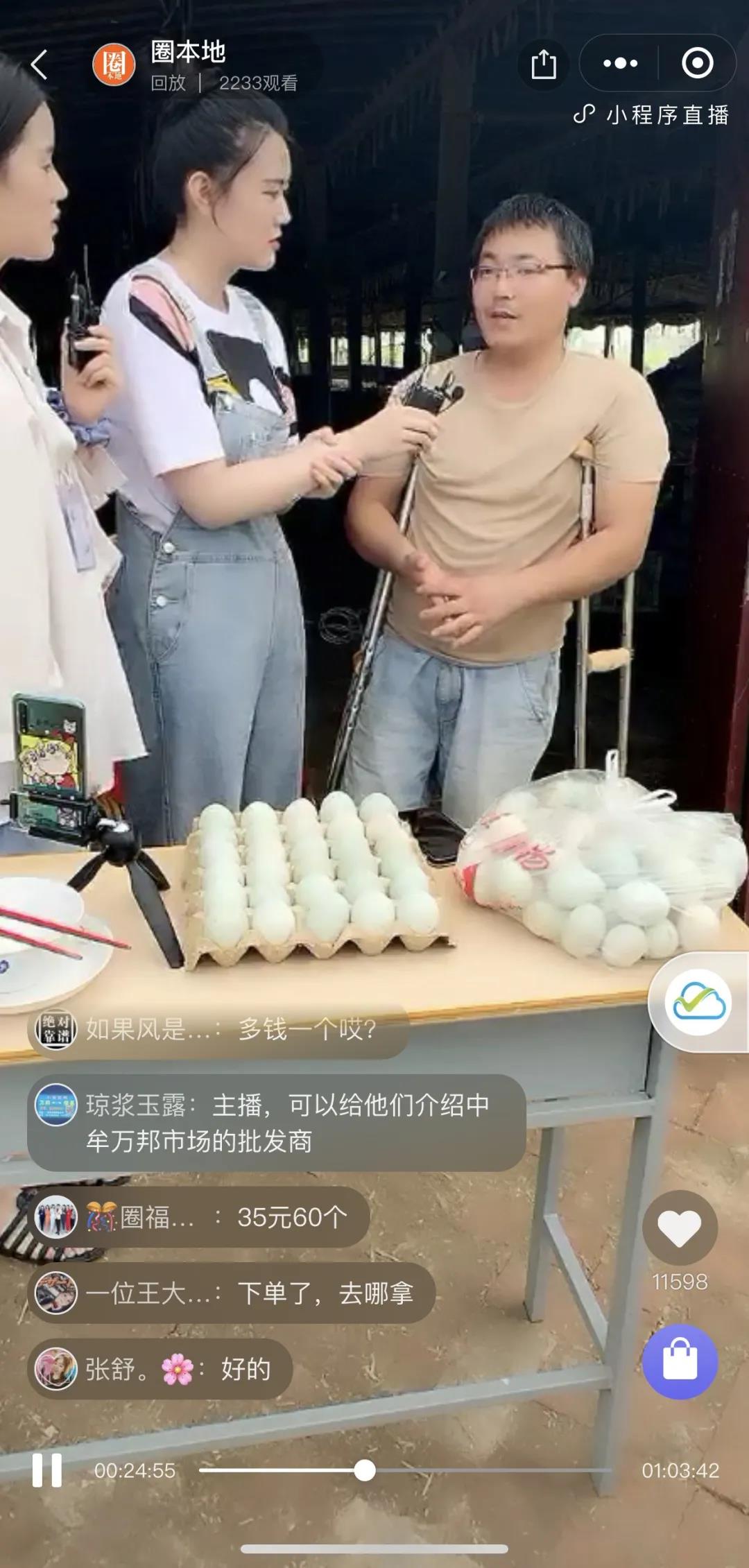Open the shopping bag product list
The height and width of the screenshot is (1568, 749).
click(x=680, y=1361)
